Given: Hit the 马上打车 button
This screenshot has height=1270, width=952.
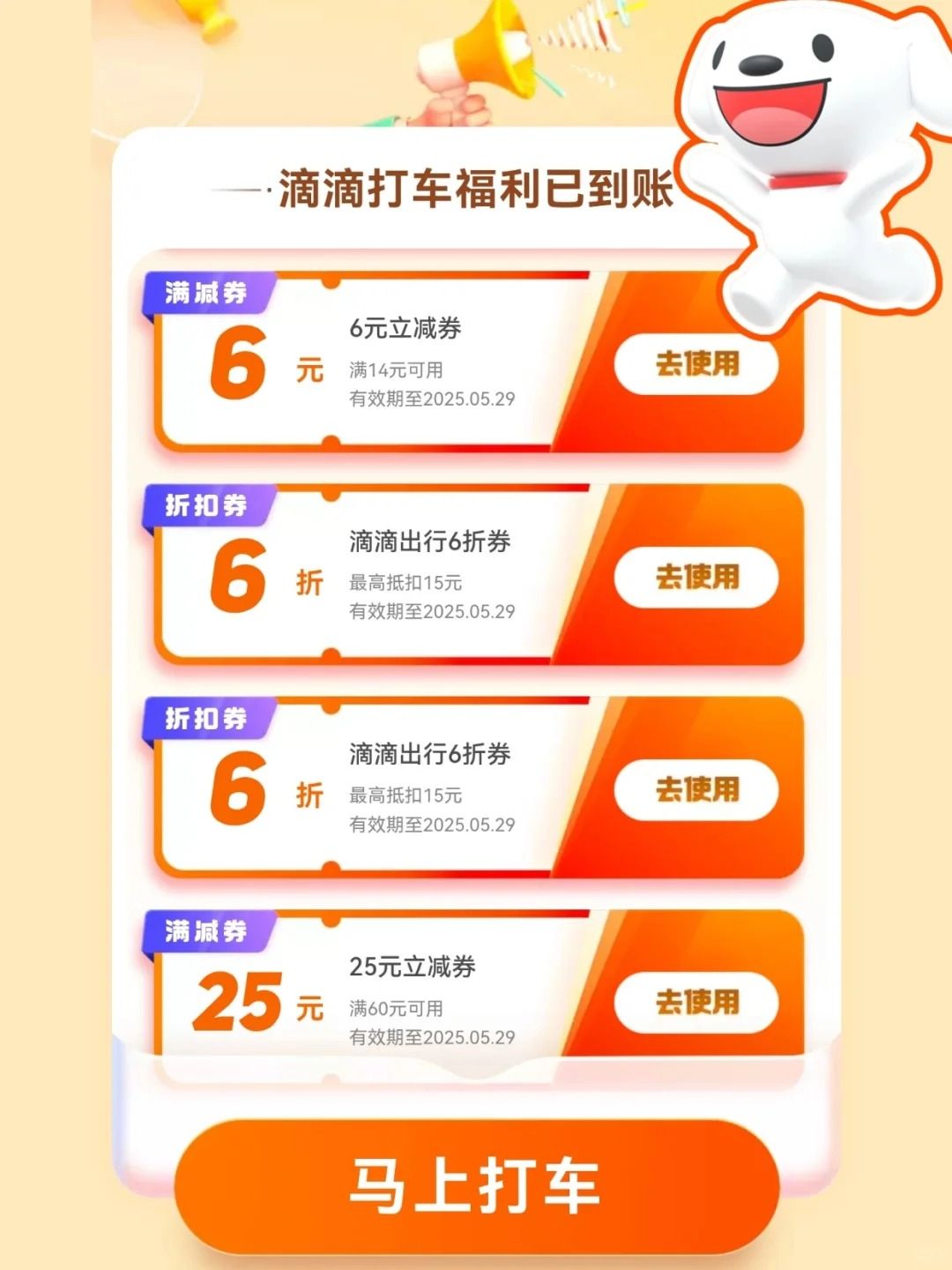Looking at the screenshot, I should tap(476, 1184).
